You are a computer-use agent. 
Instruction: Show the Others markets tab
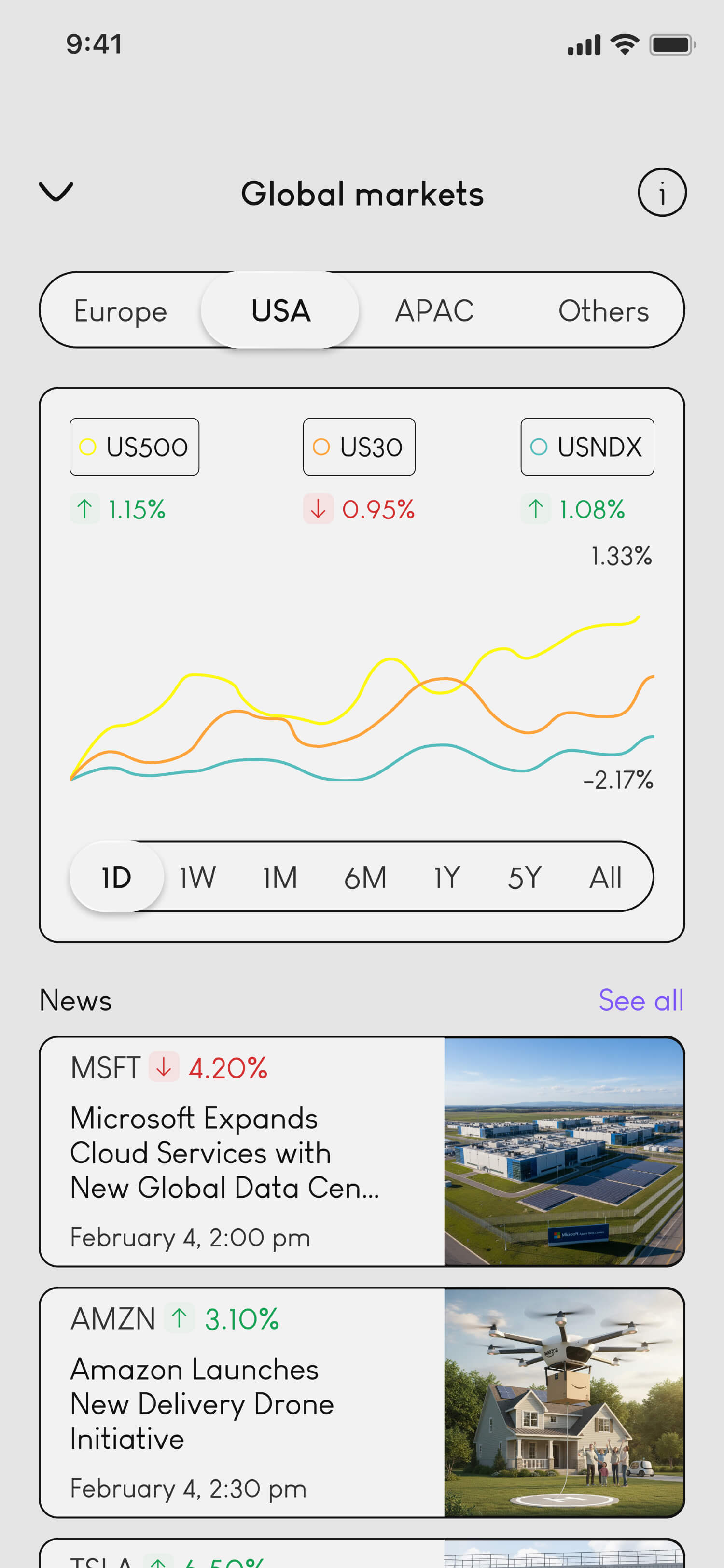coord(603,310)
